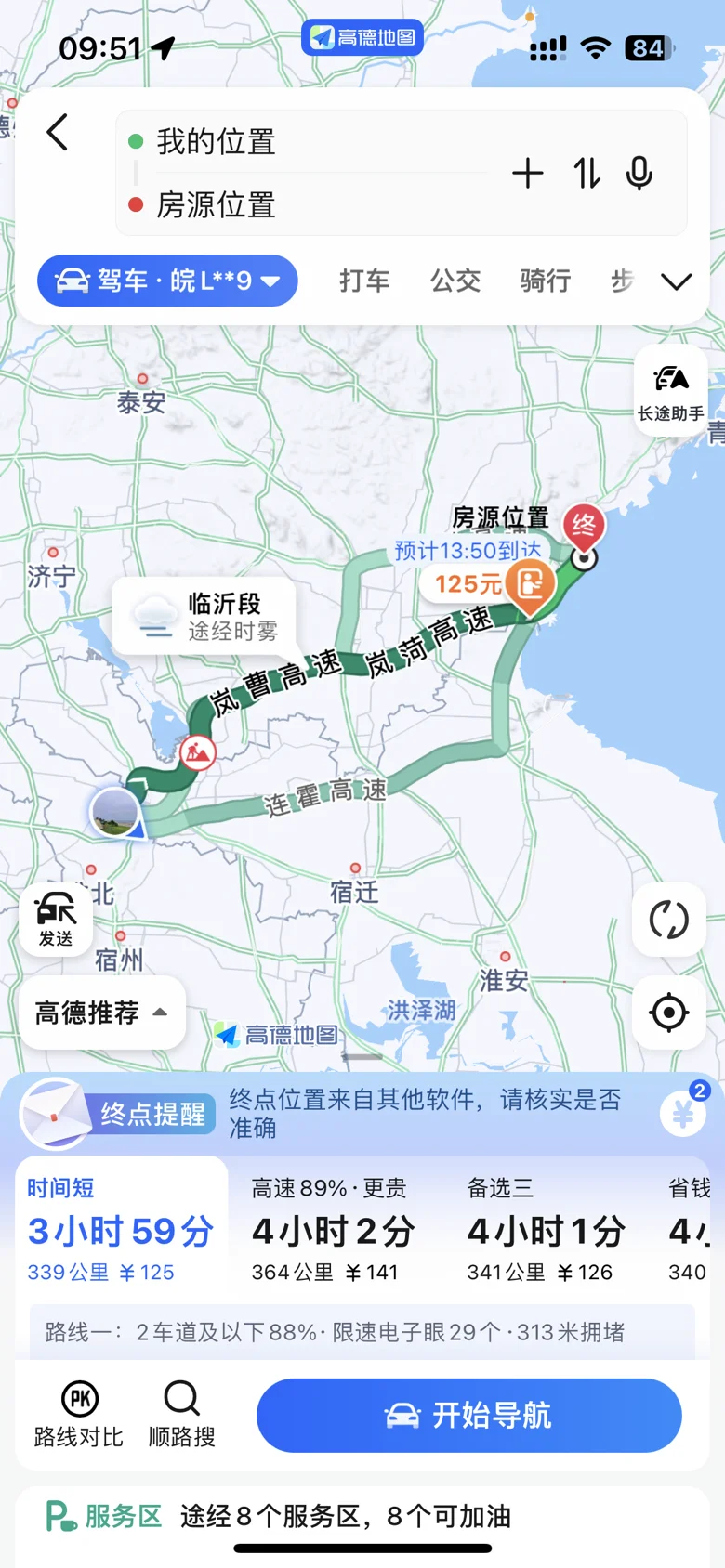The height and width of the screenshot is (1568, 725).
Task: Tap 开始导航 to start navigation
Action: click(469, 1416)
